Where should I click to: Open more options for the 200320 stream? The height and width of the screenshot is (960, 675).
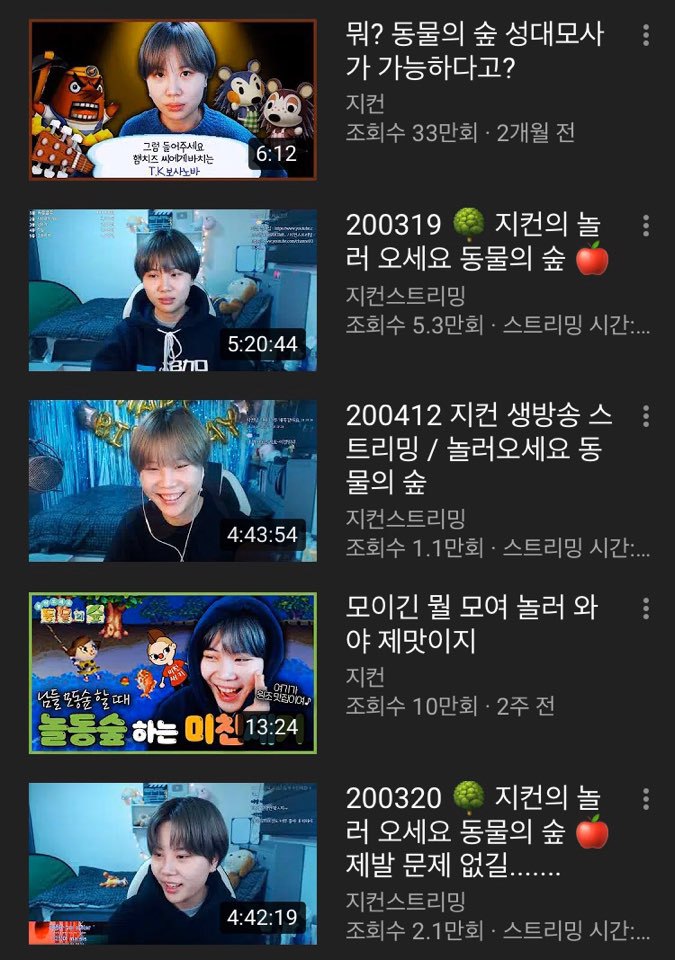tap(646, 799)
